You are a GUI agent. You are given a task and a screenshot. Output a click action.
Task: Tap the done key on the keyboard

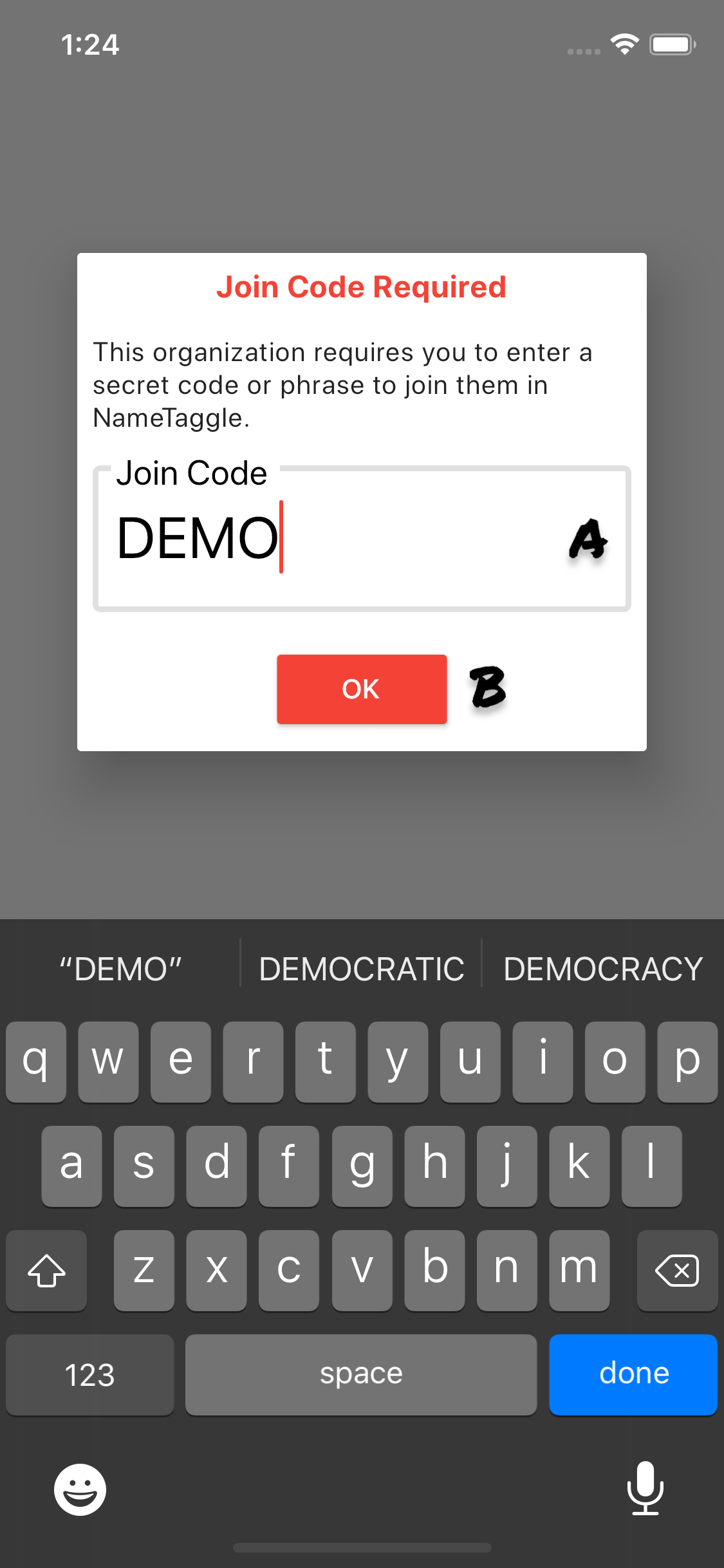633,1374
